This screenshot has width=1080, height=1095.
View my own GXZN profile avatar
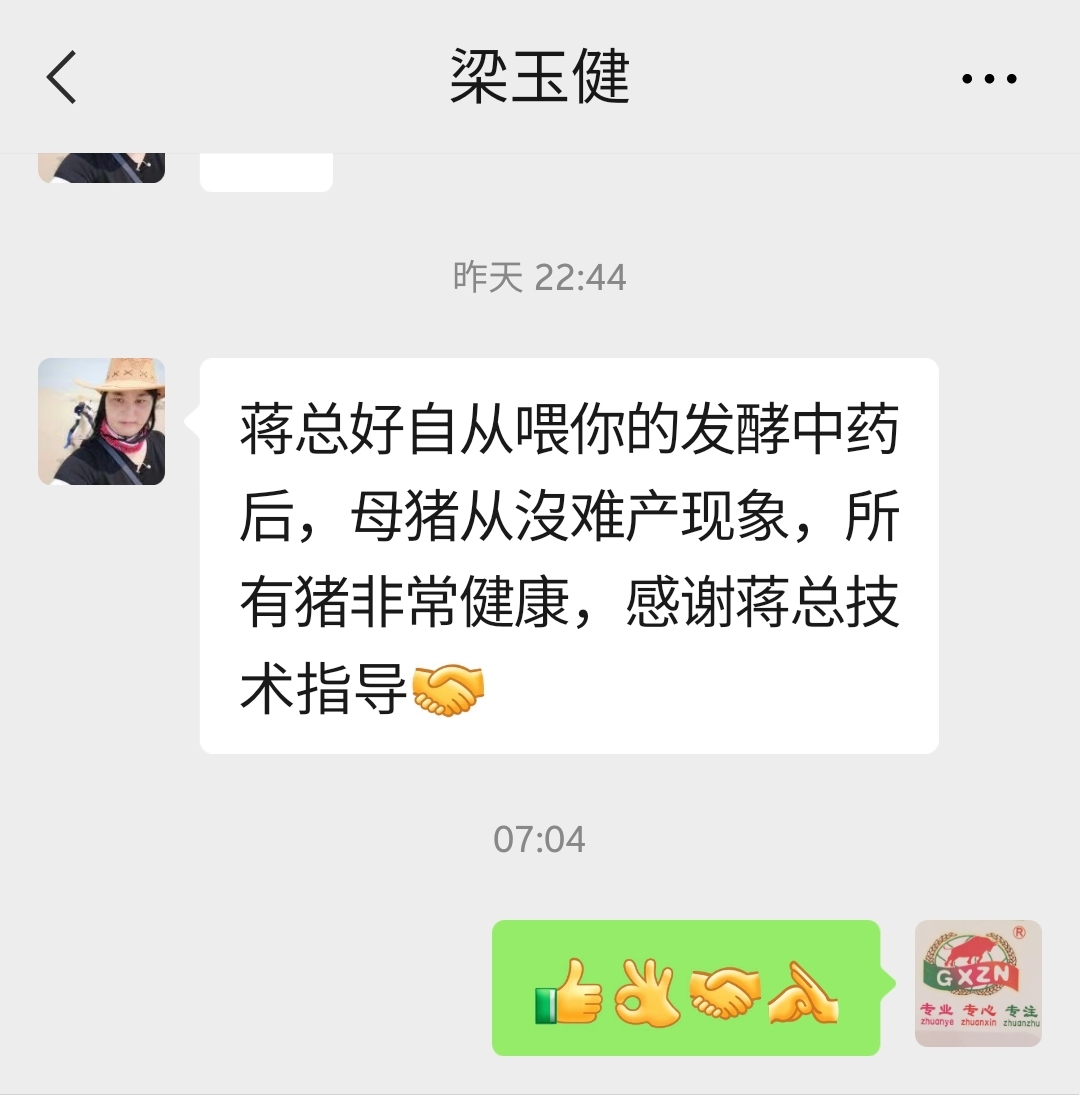tap(978, 983)
